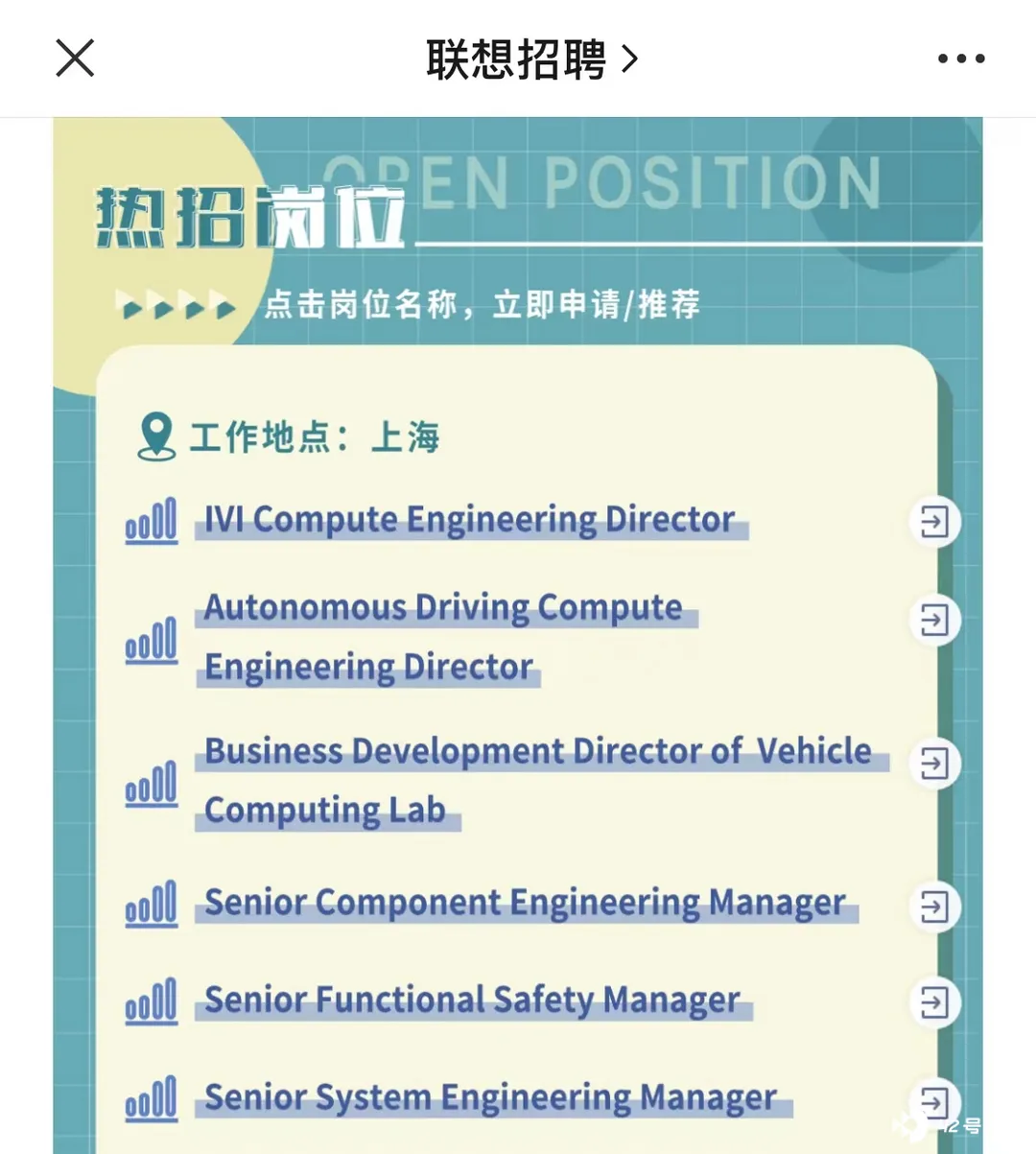
Task: View Senior Component Engineering Manager job
Action: 525,905
